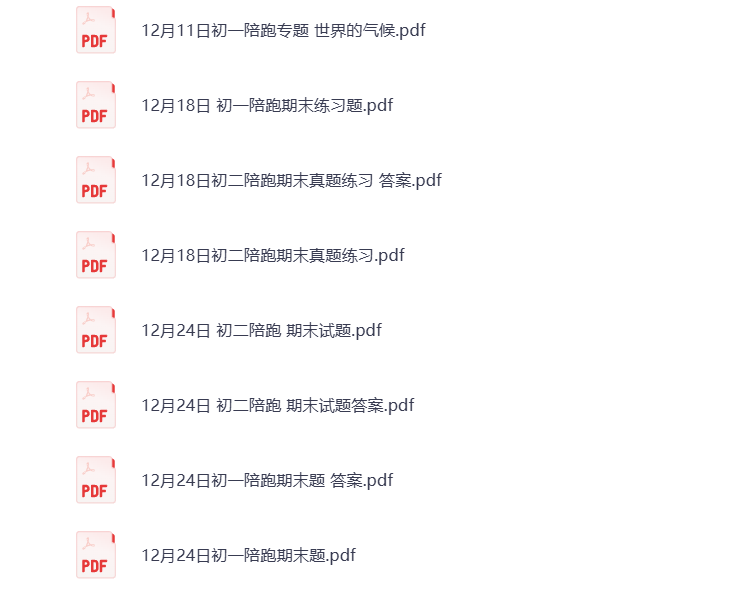This screenshot has width=745, height=589.
Task: Open 12月24日初一陪跑期末题 答案.pdf
Action: (267, 480)
